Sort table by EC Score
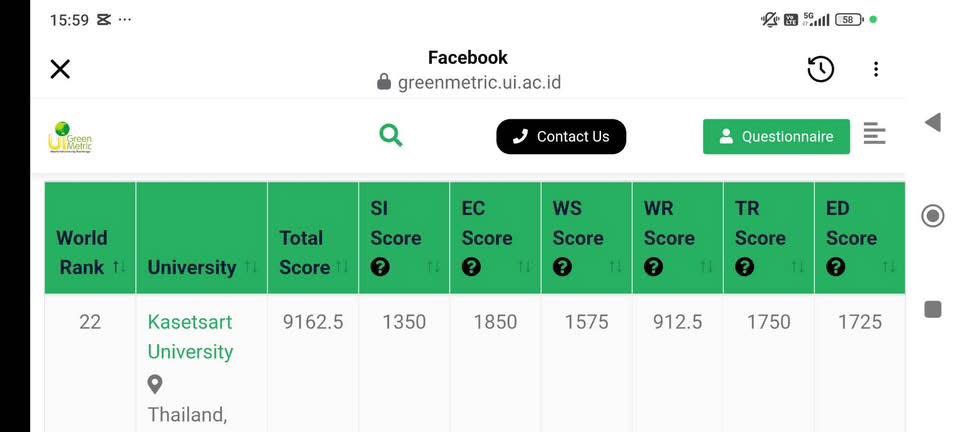Viewport: 960px width, 432px height. click(x=524, y=267)
